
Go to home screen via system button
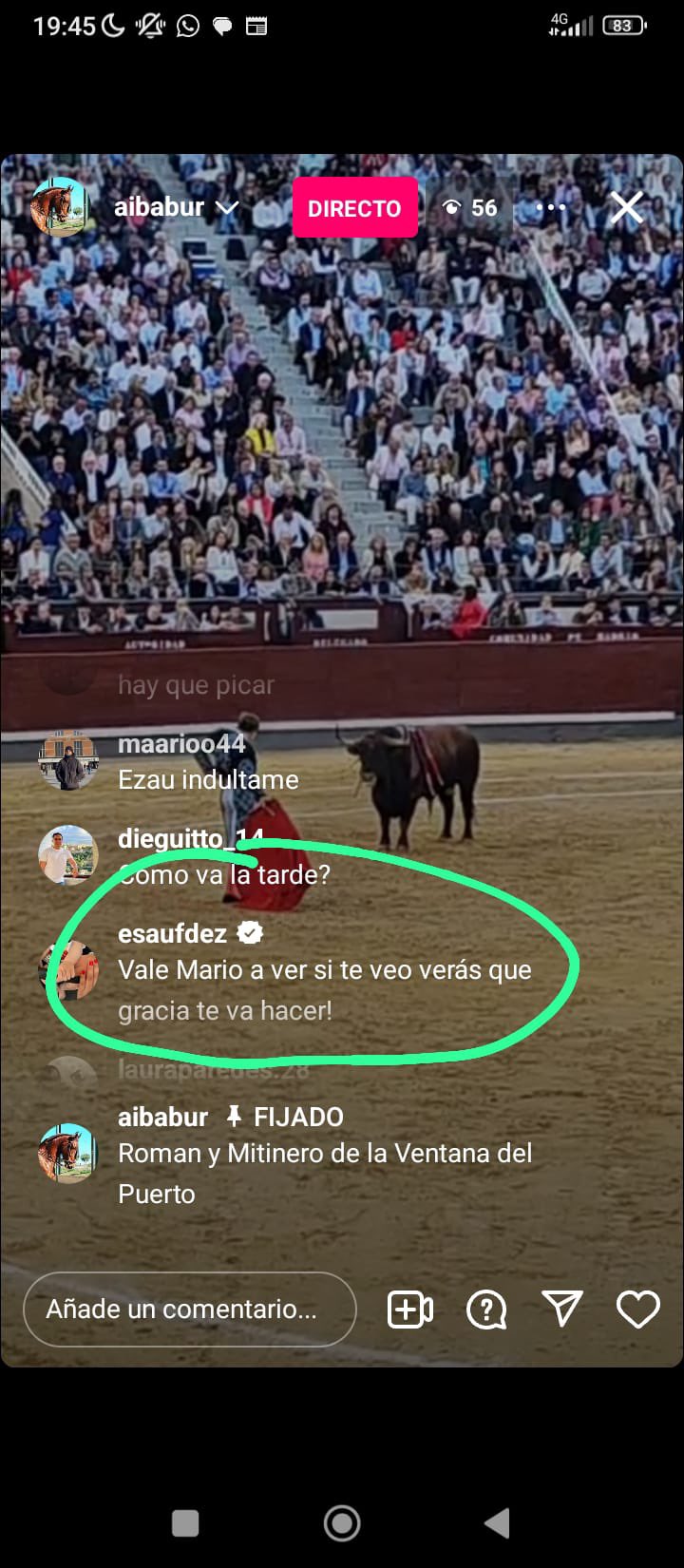pyautogui.click(x=342, y=1523)
